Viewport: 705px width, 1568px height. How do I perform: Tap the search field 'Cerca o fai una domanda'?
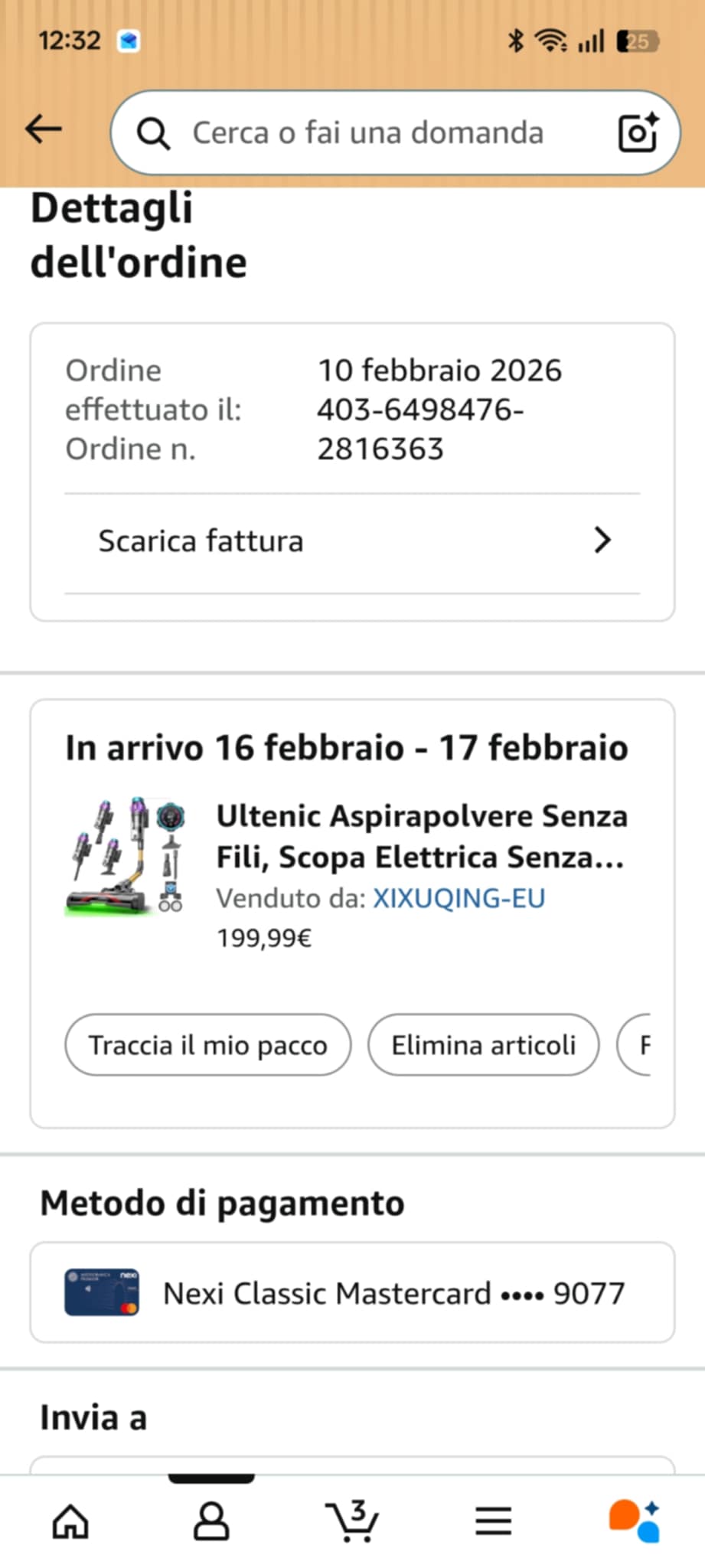click(367, 133)
